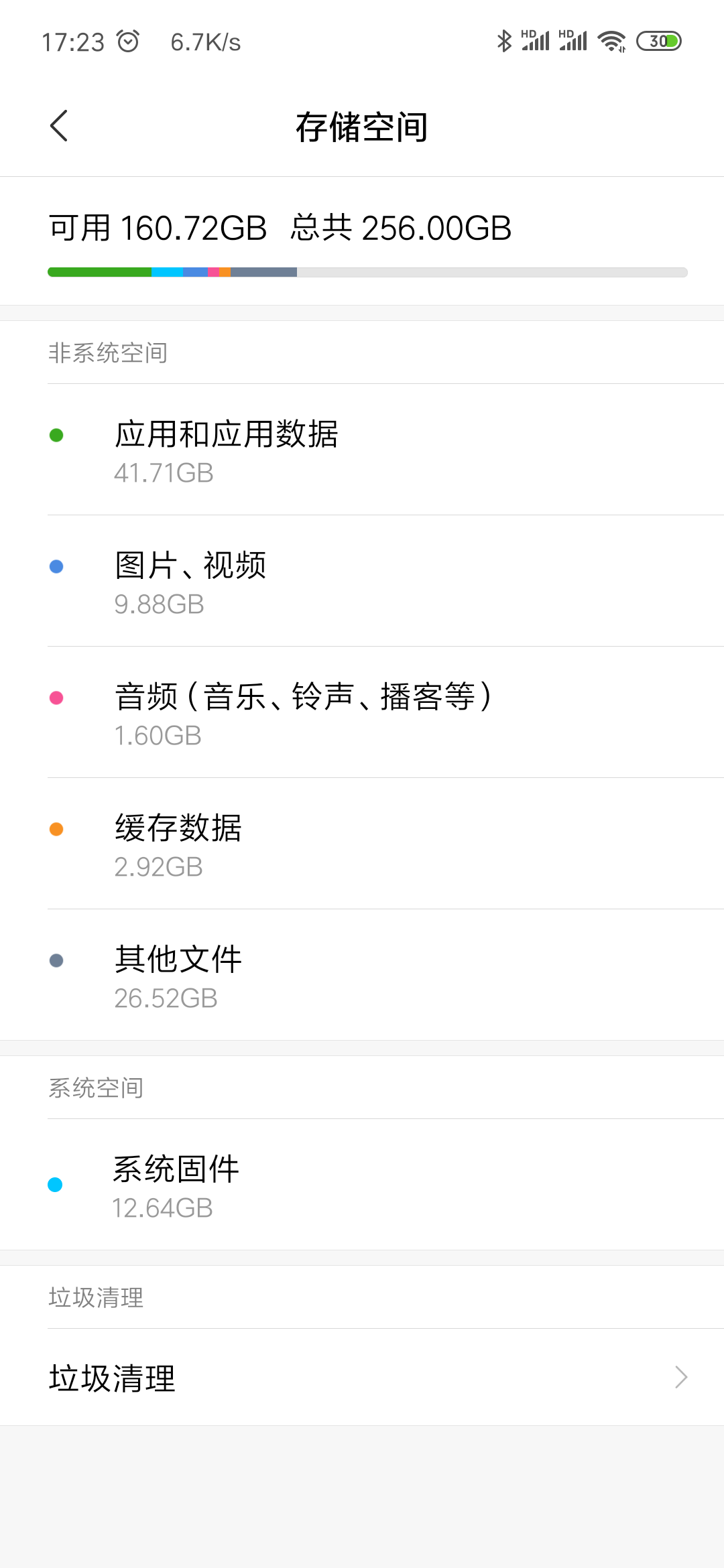Open 音频 storage row

pyautogui.click(x=362, y=712)
